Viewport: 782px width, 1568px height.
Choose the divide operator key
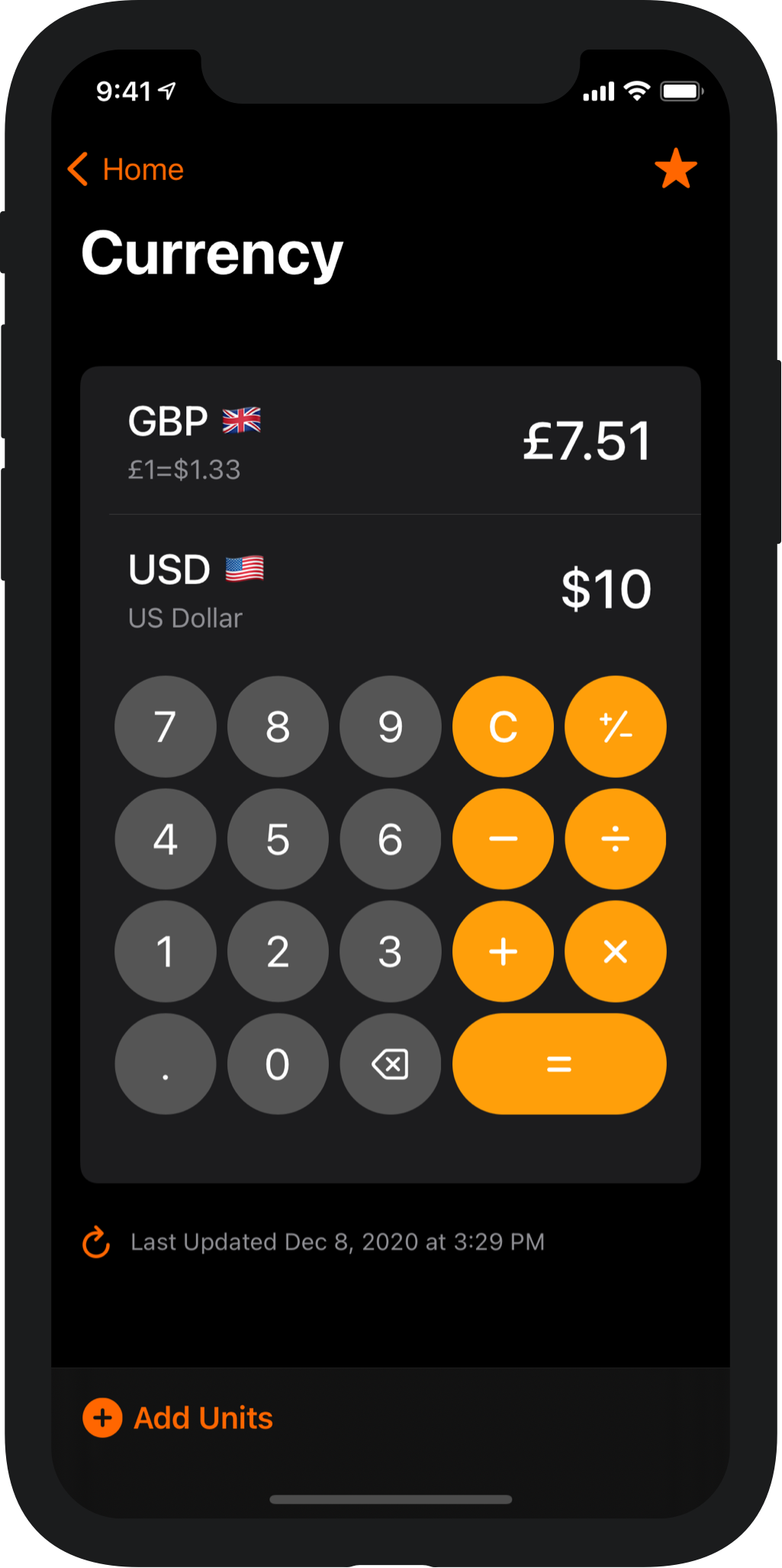[x=615, y=839]
